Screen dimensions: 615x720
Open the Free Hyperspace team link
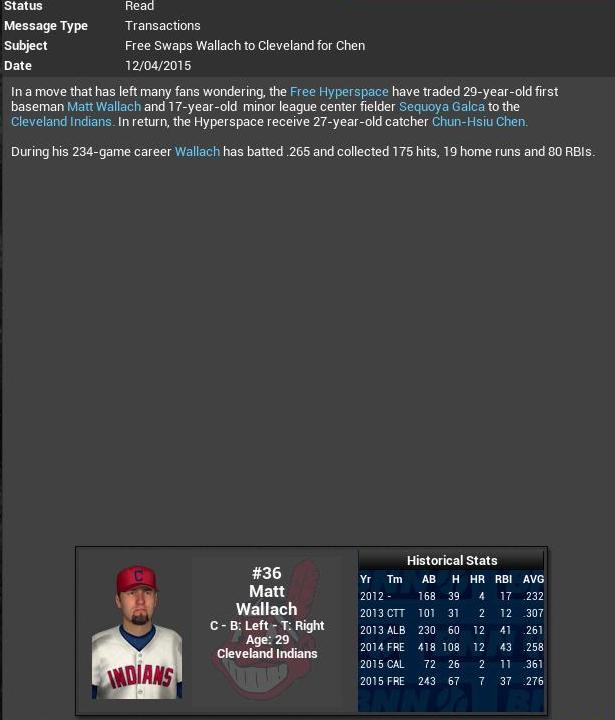pos(339,92)
